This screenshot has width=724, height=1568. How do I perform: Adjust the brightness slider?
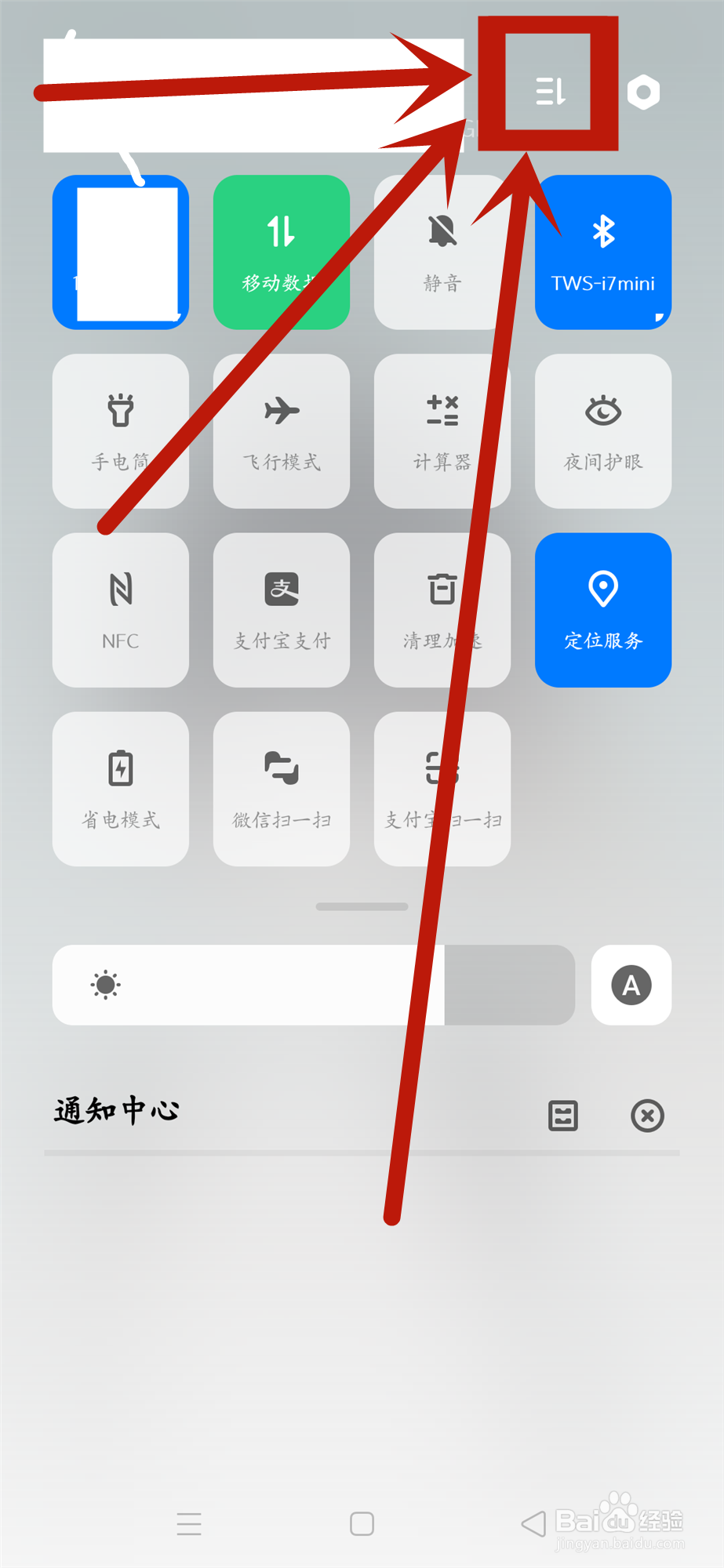pyautogui.click(x=314, y=985)
